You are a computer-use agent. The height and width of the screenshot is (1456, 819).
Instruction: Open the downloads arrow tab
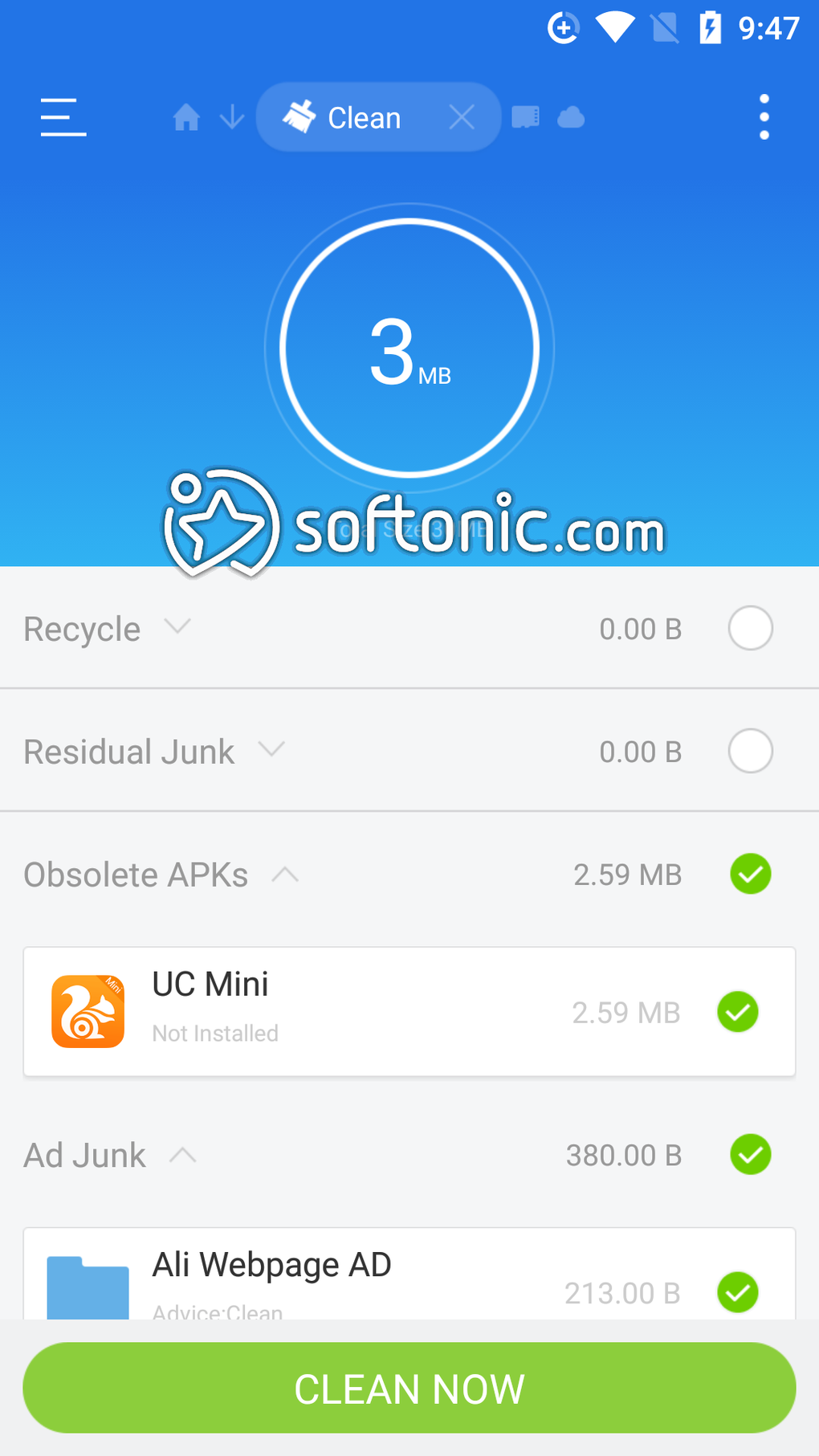(x=232, y=117)
